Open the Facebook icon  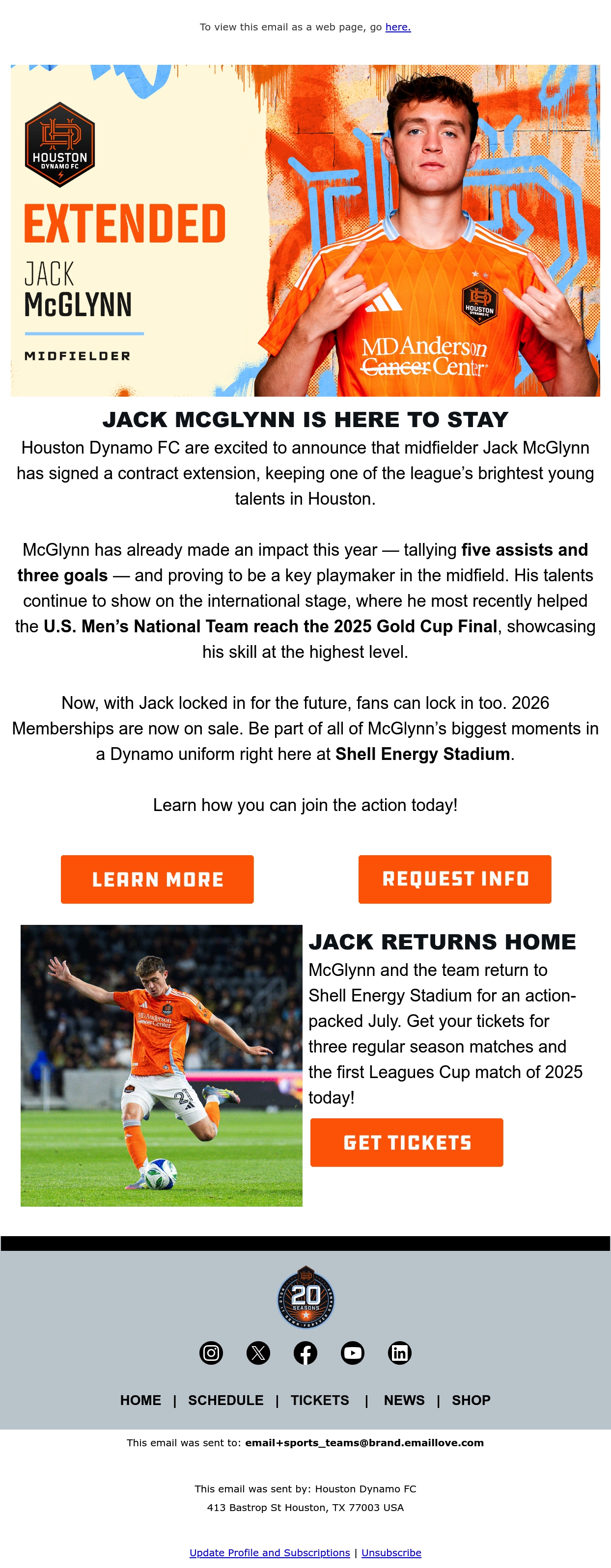305,1352
